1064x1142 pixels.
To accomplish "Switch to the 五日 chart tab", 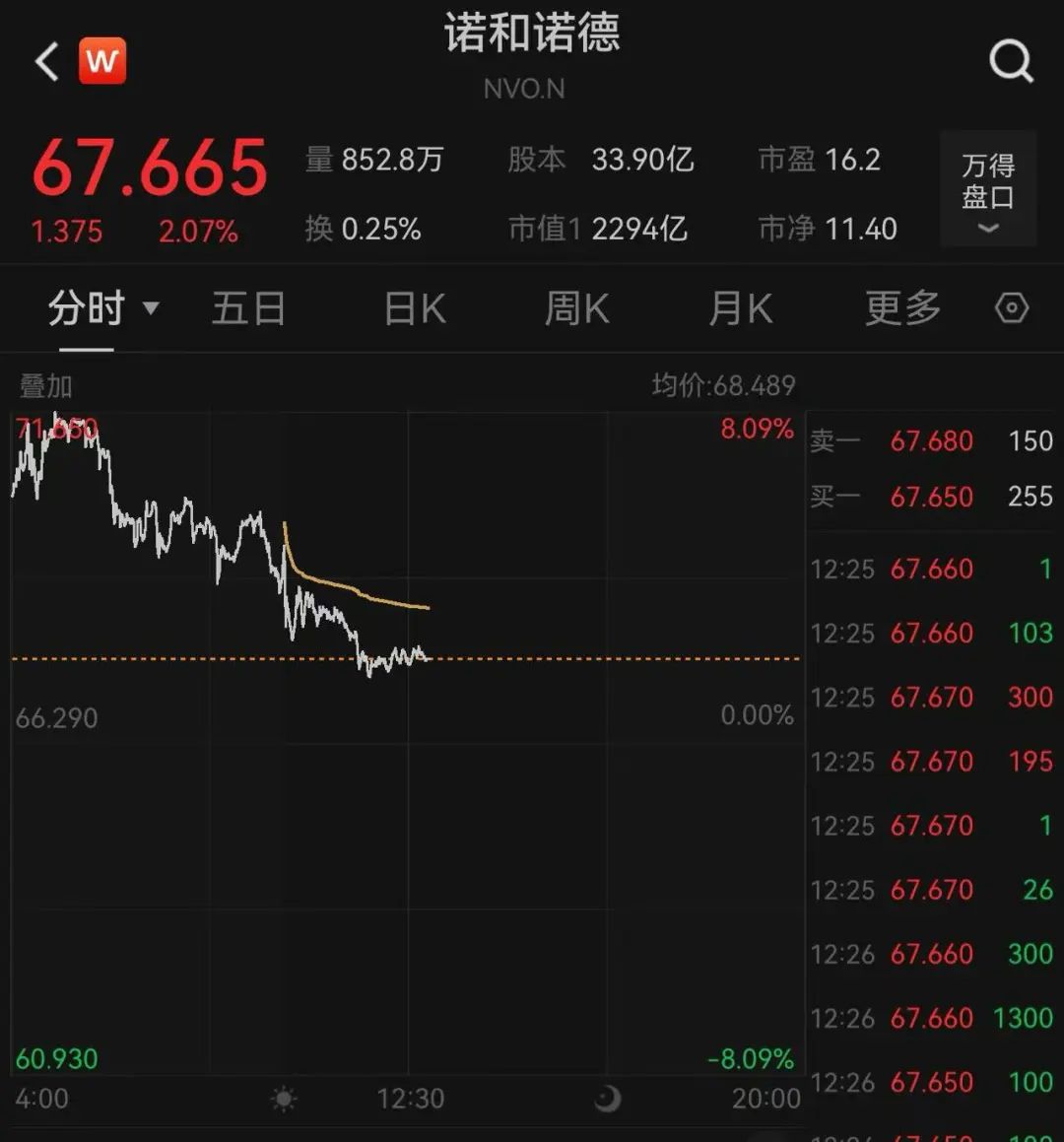I will coord(248,308).
